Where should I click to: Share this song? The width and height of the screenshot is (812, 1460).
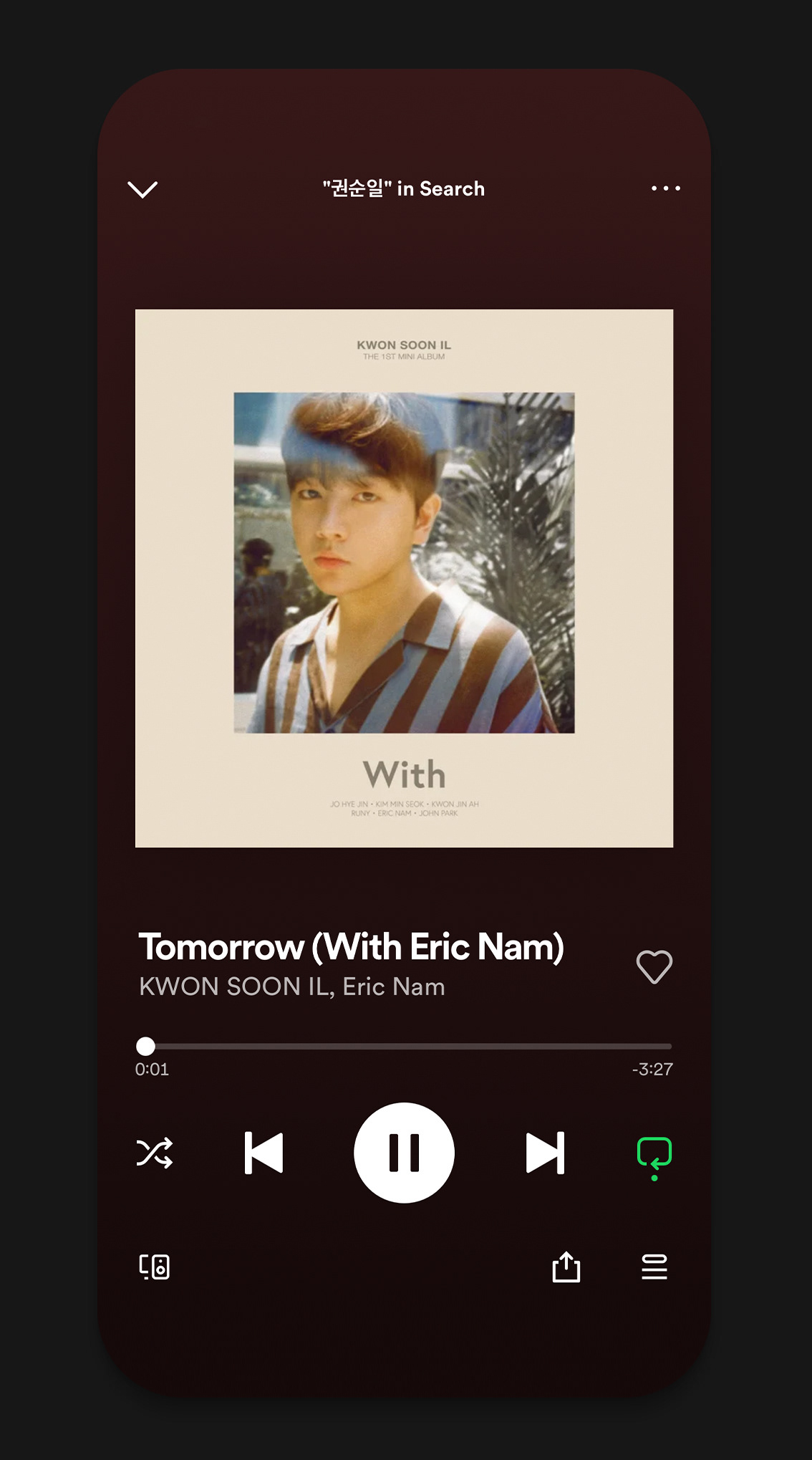coord(566,1267)
